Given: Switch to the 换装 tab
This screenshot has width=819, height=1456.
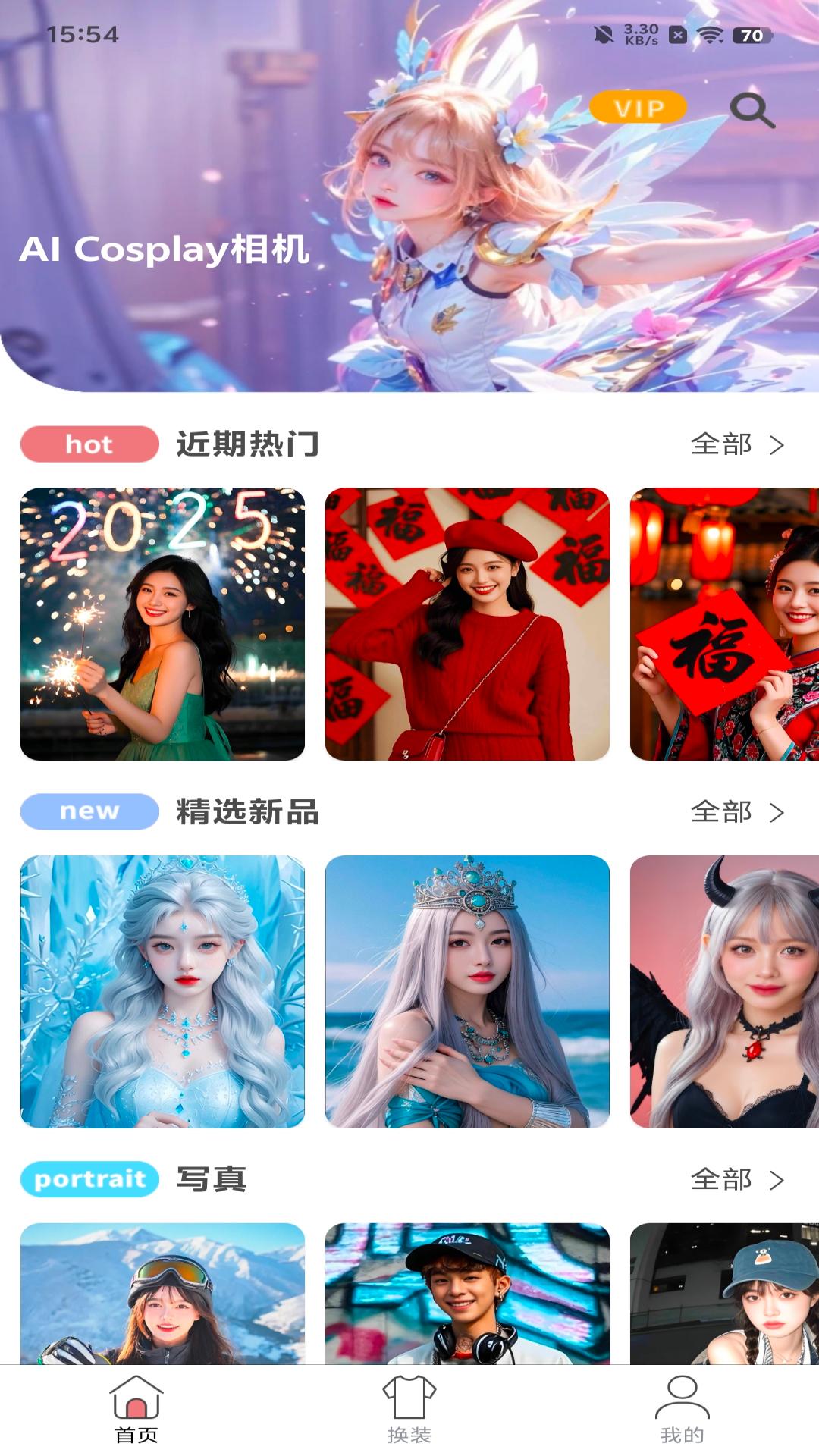Looking at the screenshot, I should click(409, 1410).
